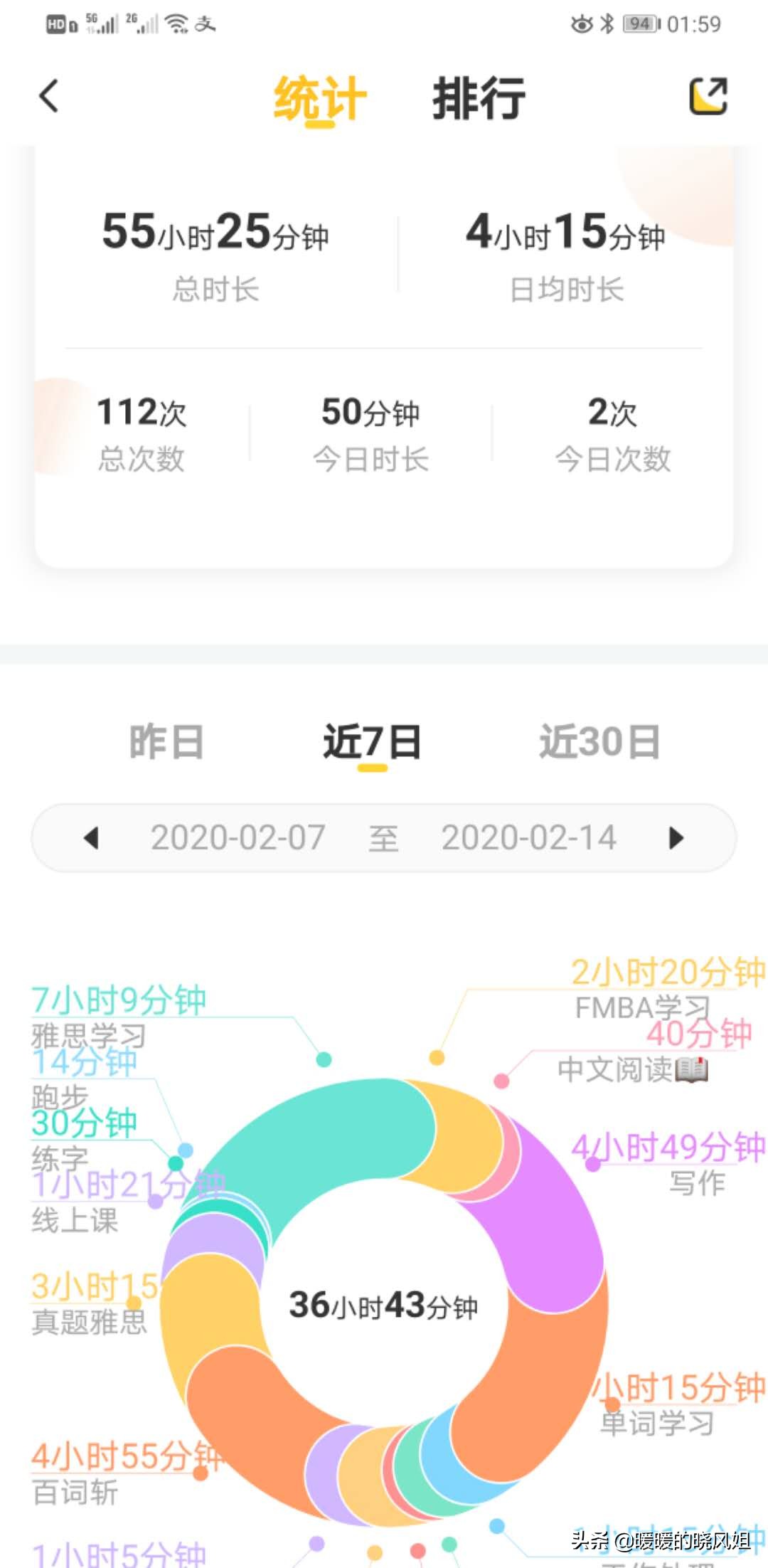The image size is (768, 1568).
Task: Tap the Bluetooth icon in the status bar
Action: pos(608,23)
